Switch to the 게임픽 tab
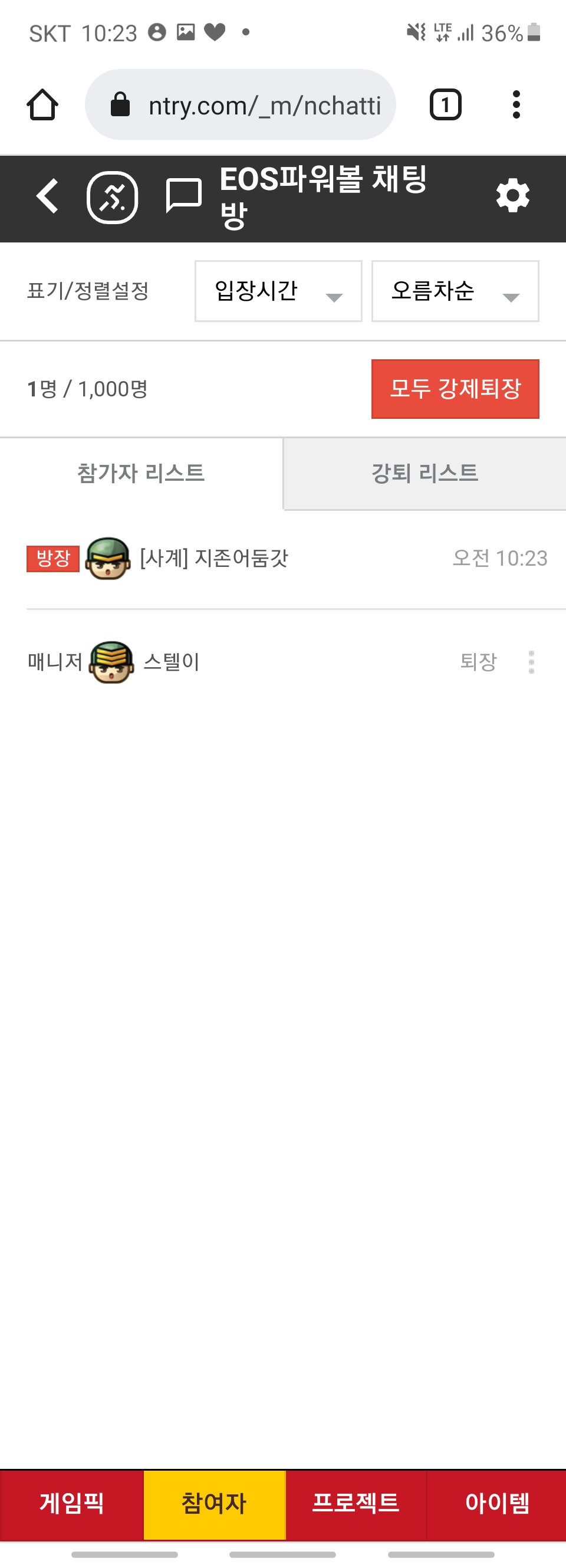Image resolution: width=566 pixels, height=1568 pixels. [x=72, y=1504]
